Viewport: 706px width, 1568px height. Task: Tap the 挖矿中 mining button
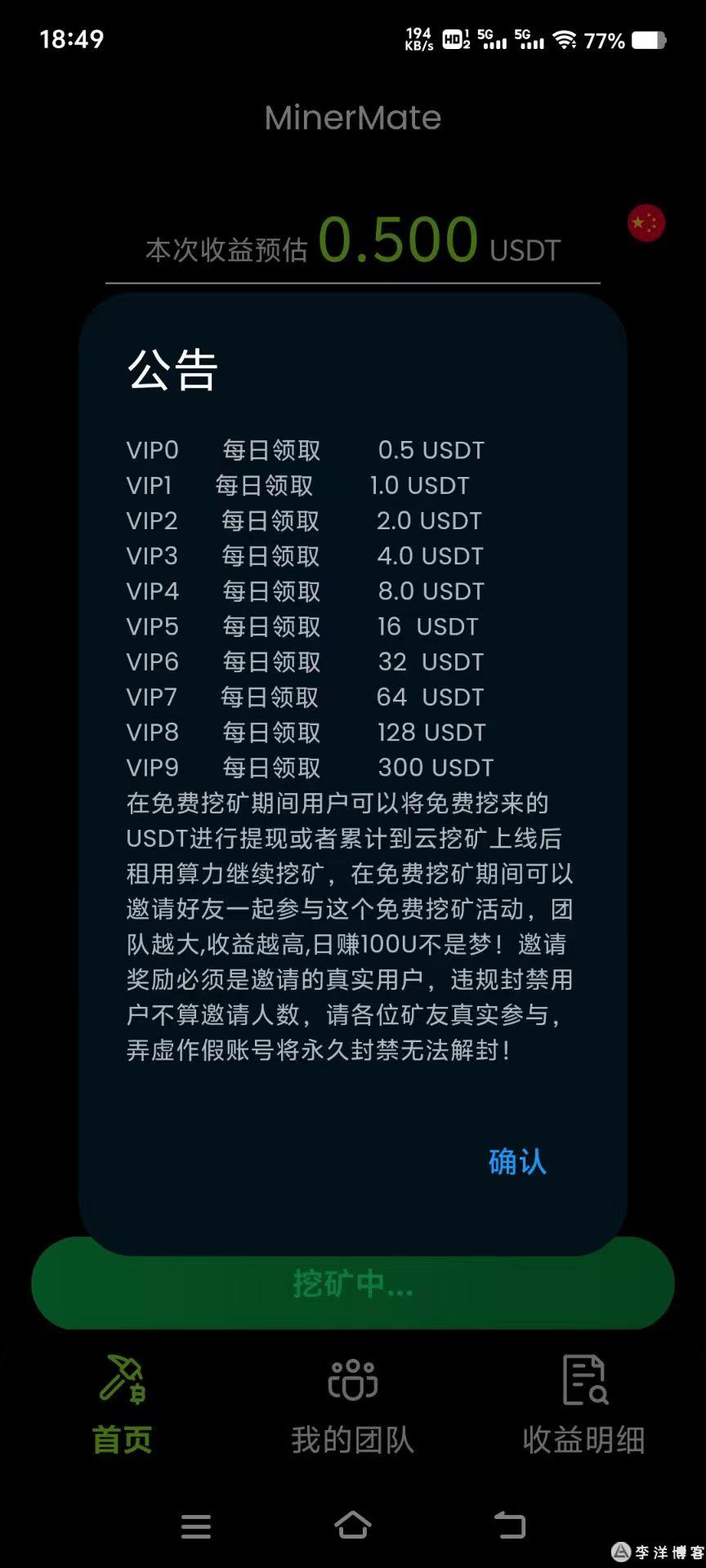click(x=353, y=1283)
